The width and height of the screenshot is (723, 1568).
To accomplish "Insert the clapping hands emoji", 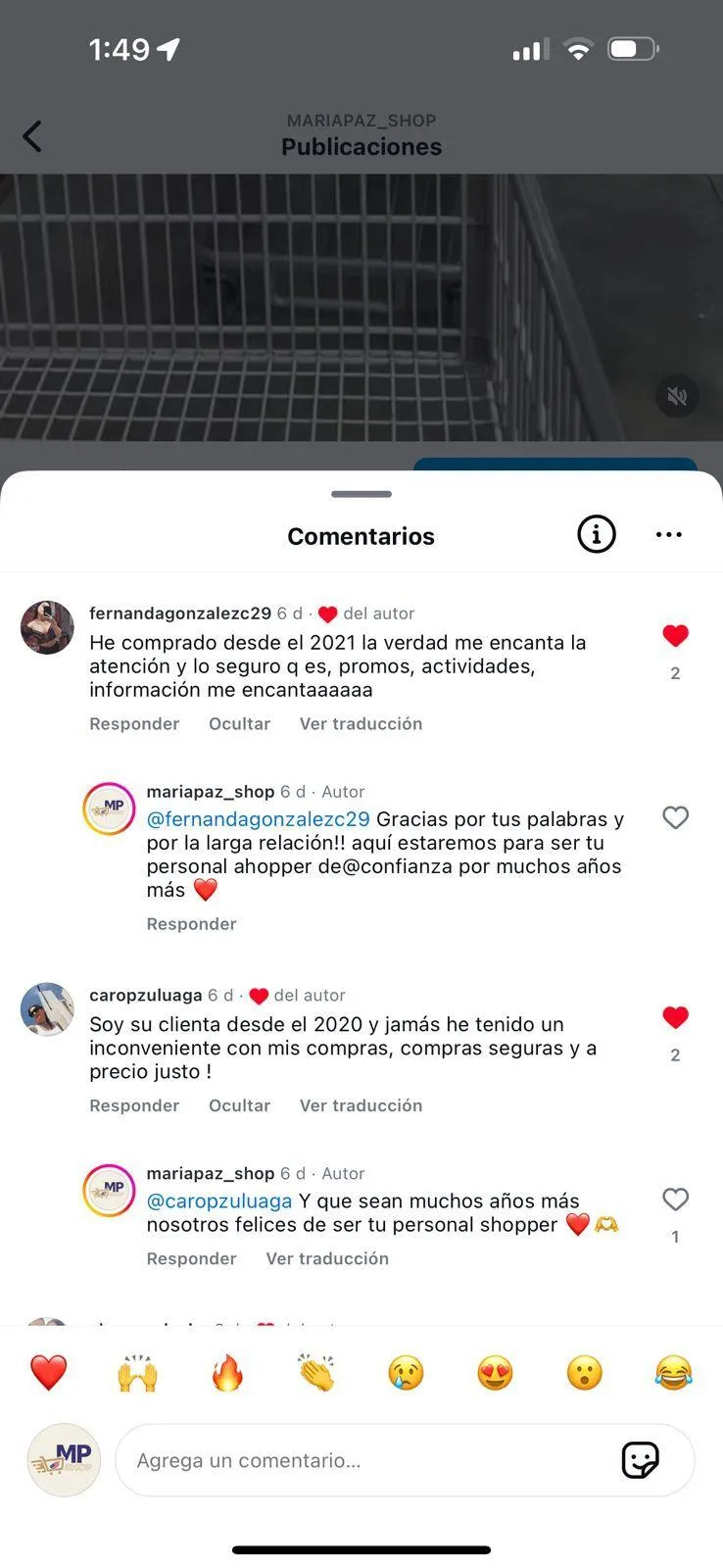I will 316,1373.
